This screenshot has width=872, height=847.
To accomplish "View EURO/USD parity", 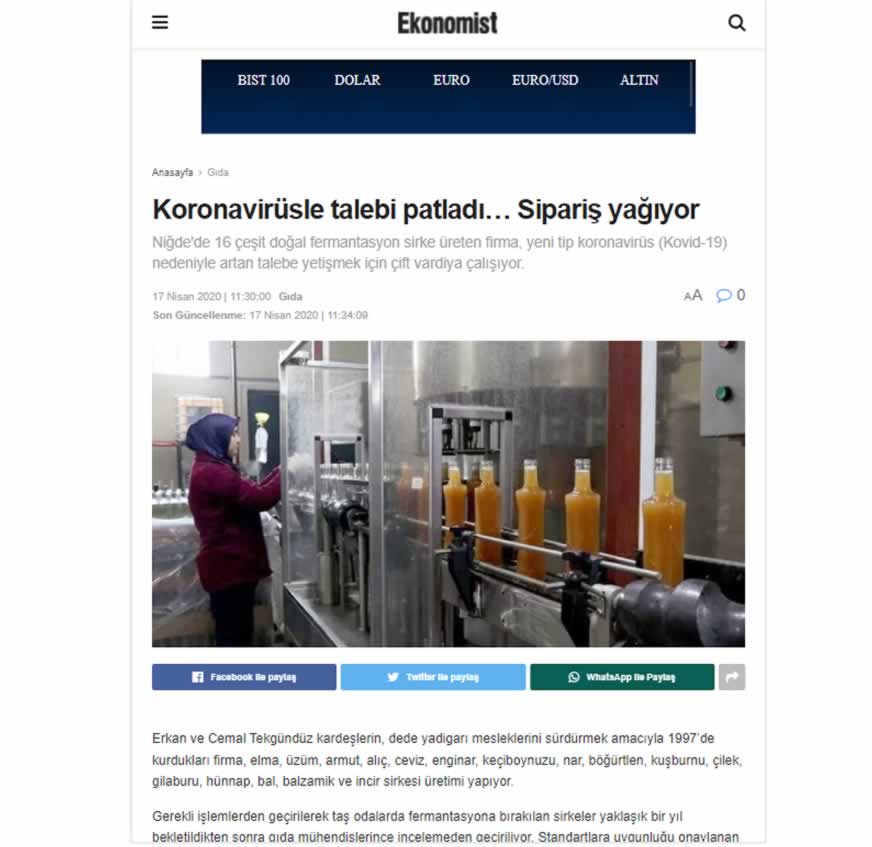I will click(x=544, y=81).
